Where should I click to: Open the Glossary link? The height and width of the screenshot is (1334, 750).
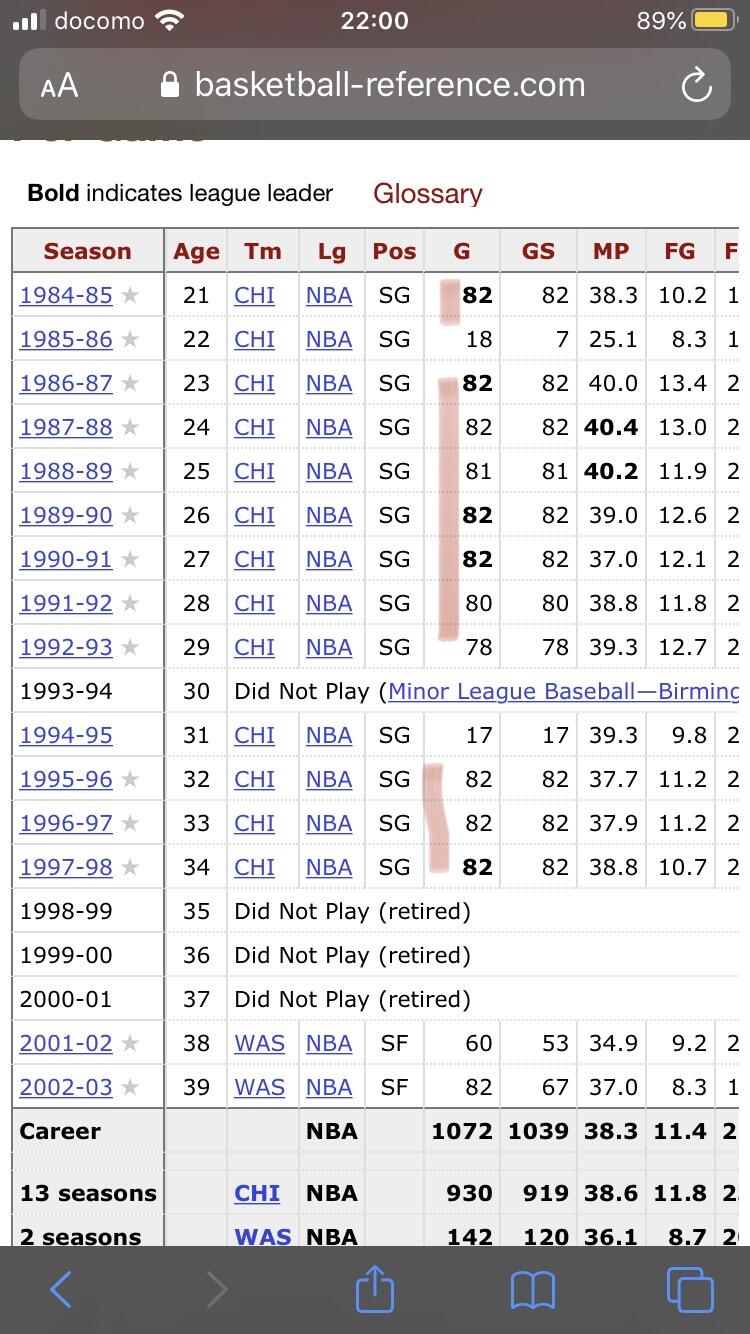point(428,194)
